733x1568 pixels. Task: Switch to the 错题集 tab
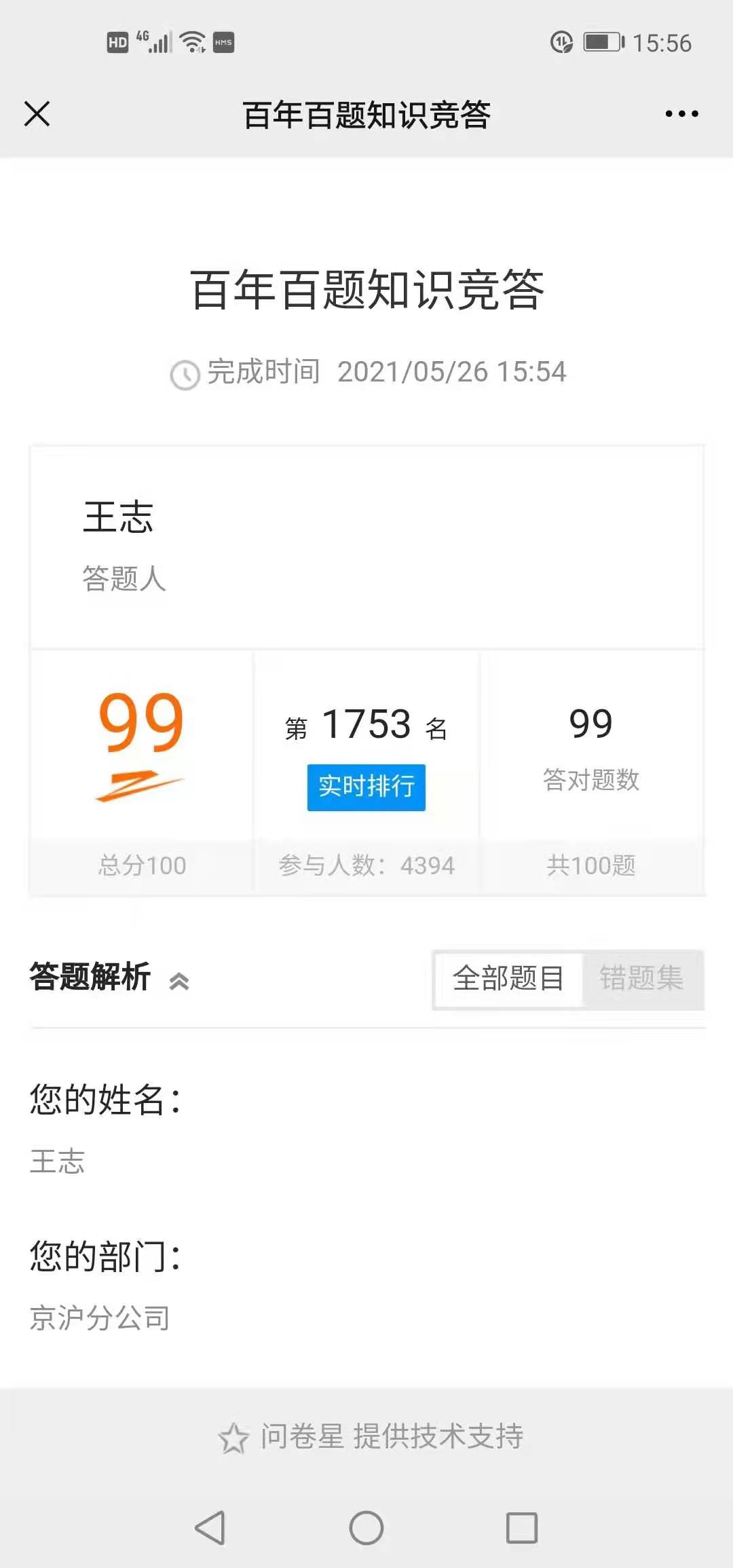point(641,979)
